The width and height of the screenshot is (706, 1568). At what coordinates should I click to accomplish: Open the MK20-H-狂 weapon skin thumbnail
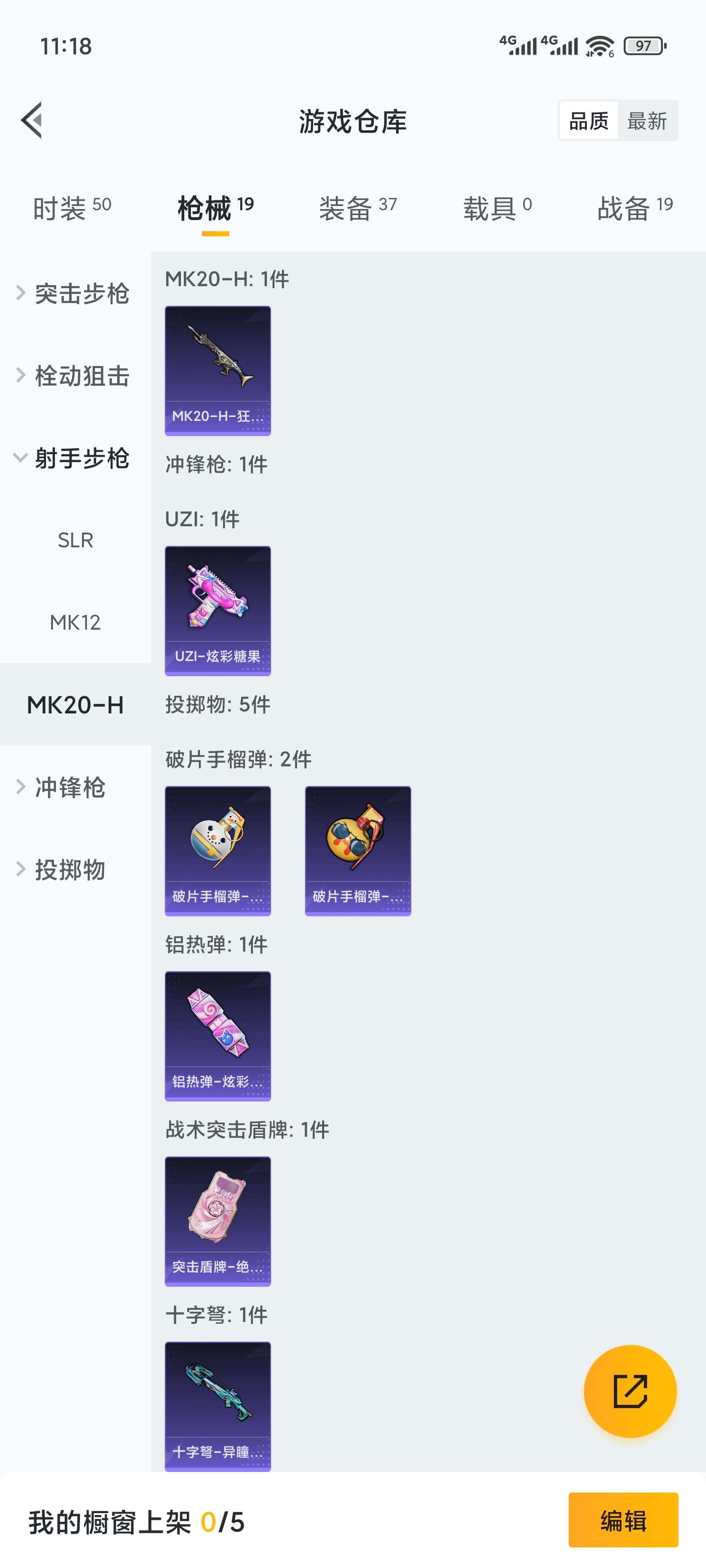point(218,371)
